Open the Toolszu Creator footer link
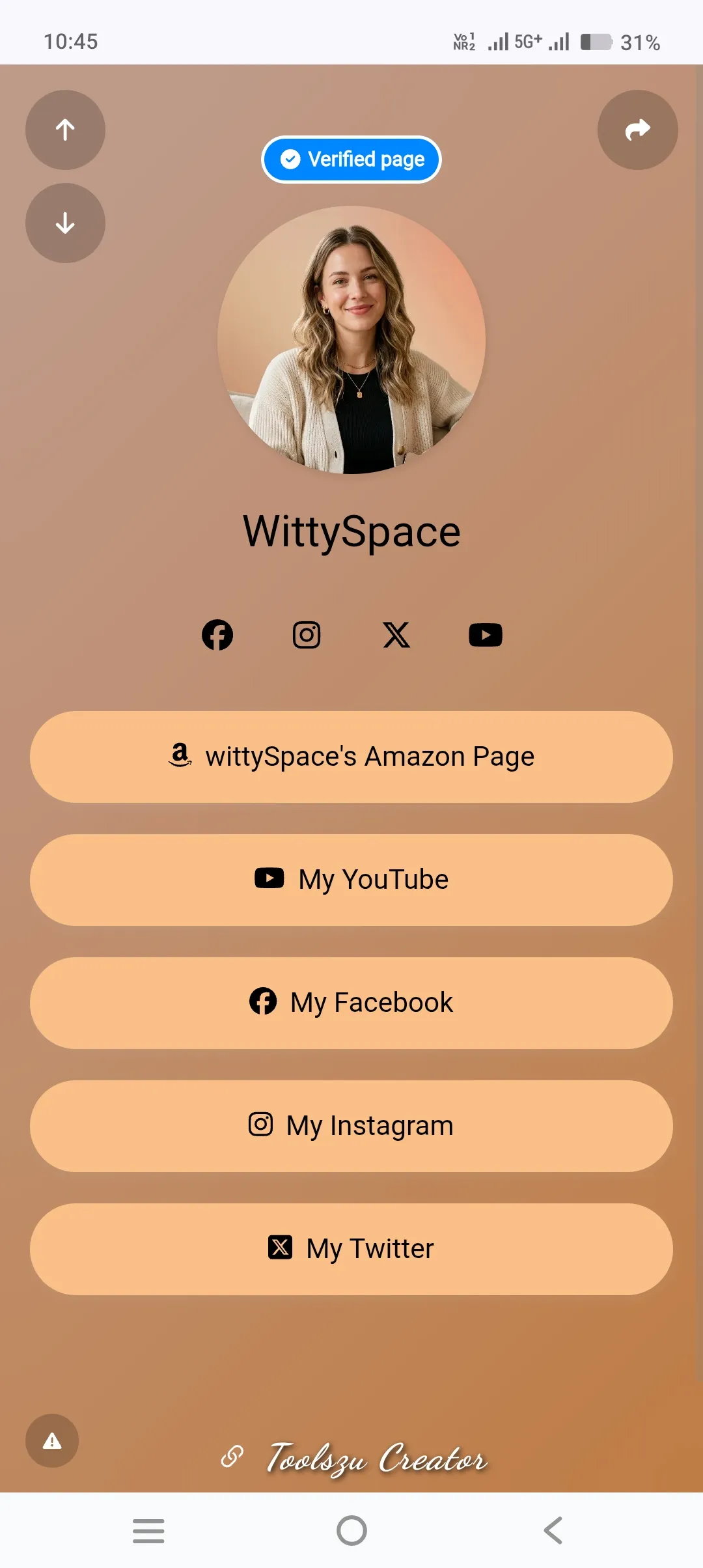This screenshot has width=703, height=1568. [x=355, y=1459]
